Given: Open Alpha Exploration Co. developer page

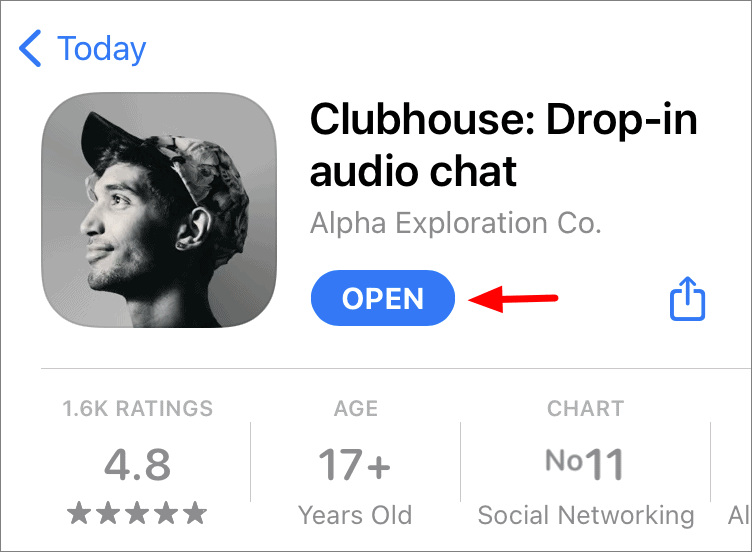Looking at the screenshot, I should tap(455, 223).
